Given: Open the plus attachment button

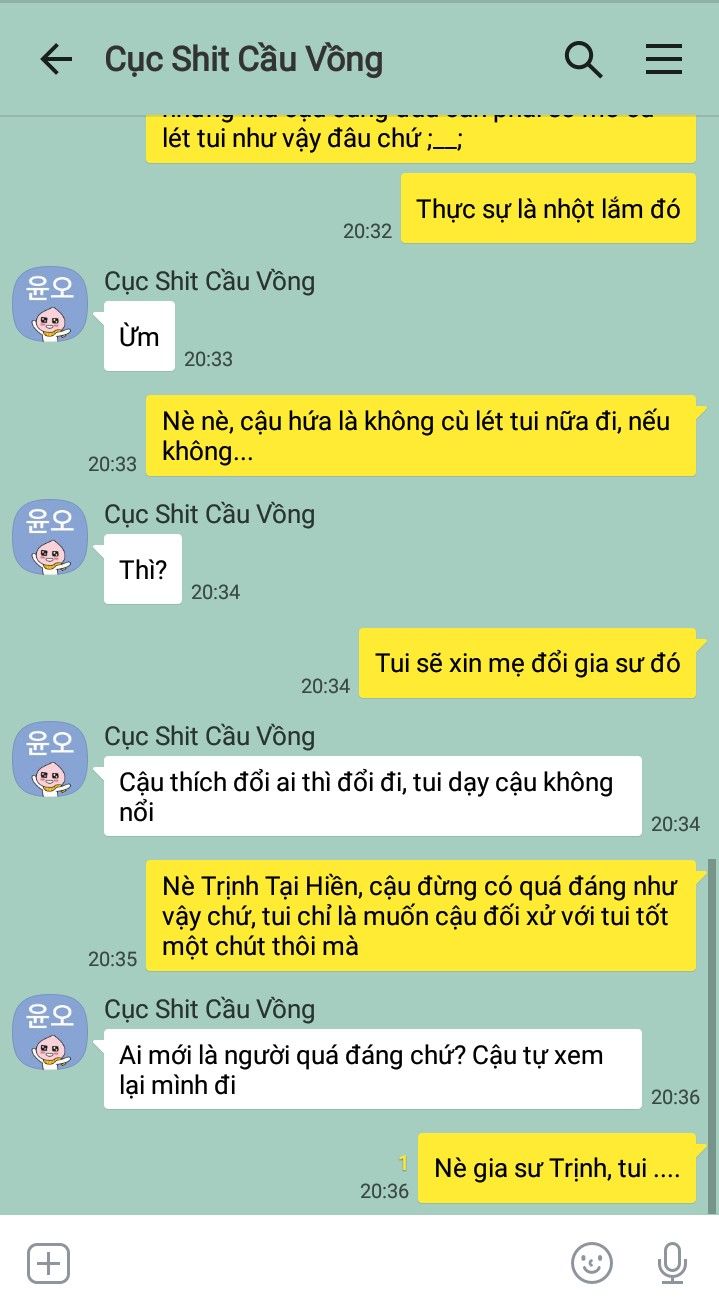Looking at the screenshot, I should [x=47, y=1264].
